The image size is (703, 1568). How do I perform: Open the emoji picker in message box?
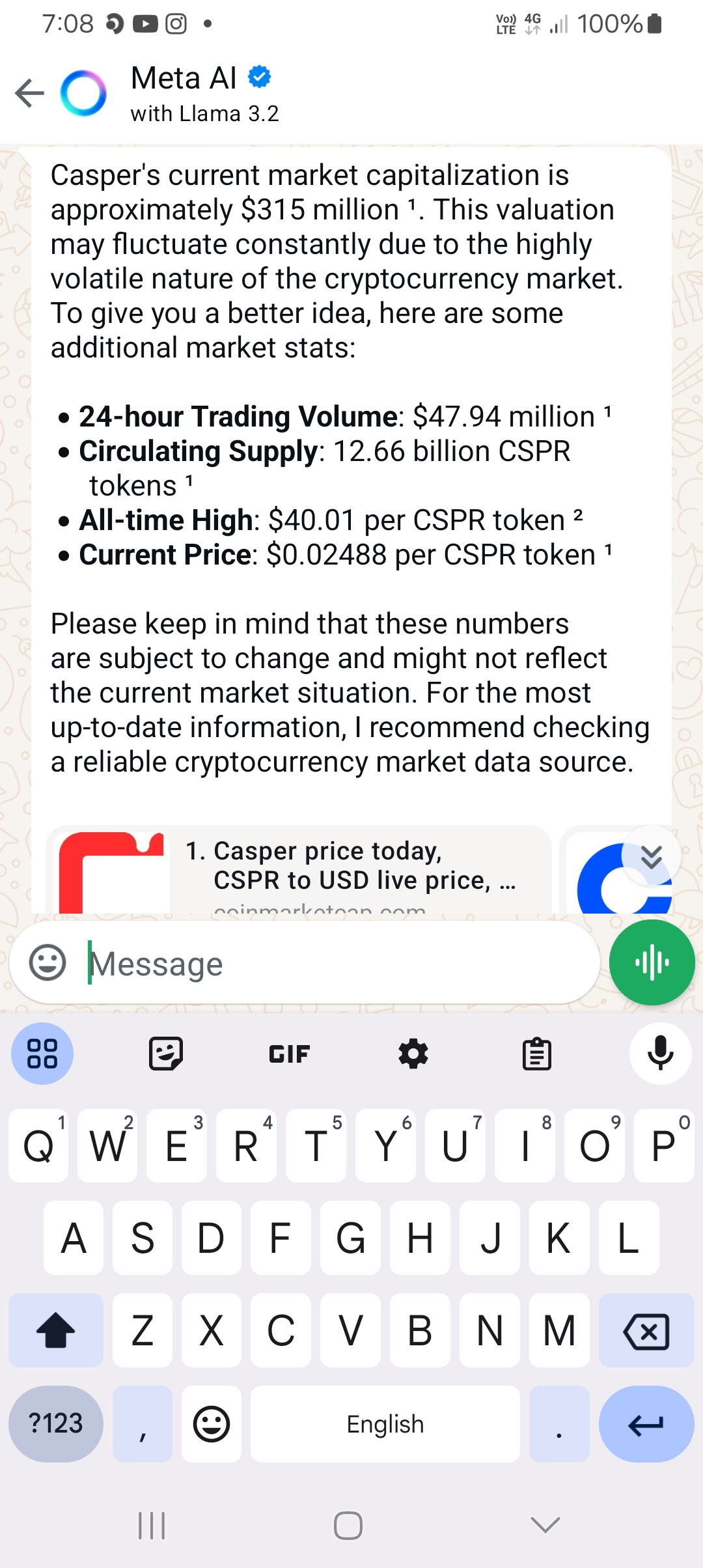pos(48,962)
